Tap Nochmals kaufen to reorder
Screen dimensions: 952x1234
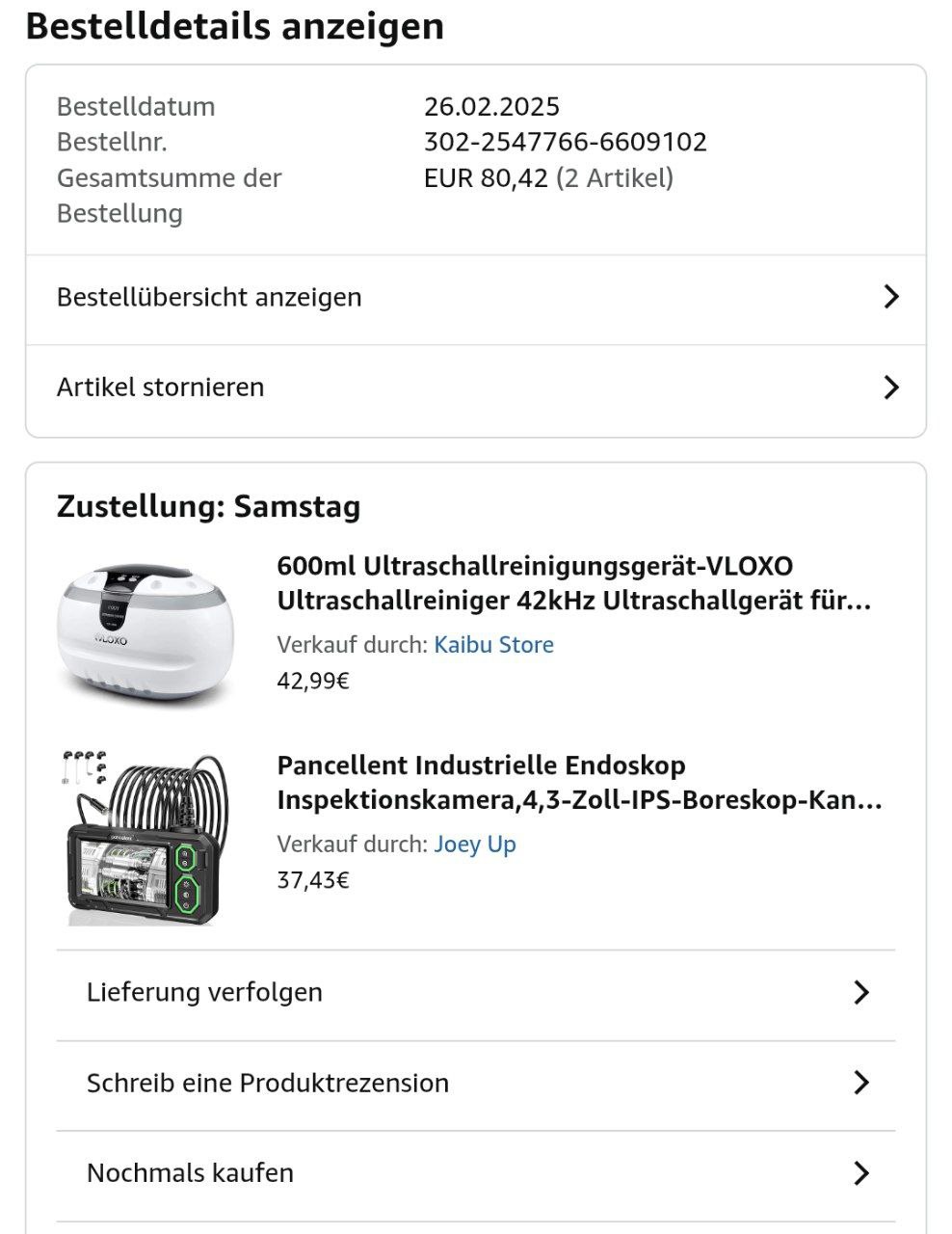476,1173
